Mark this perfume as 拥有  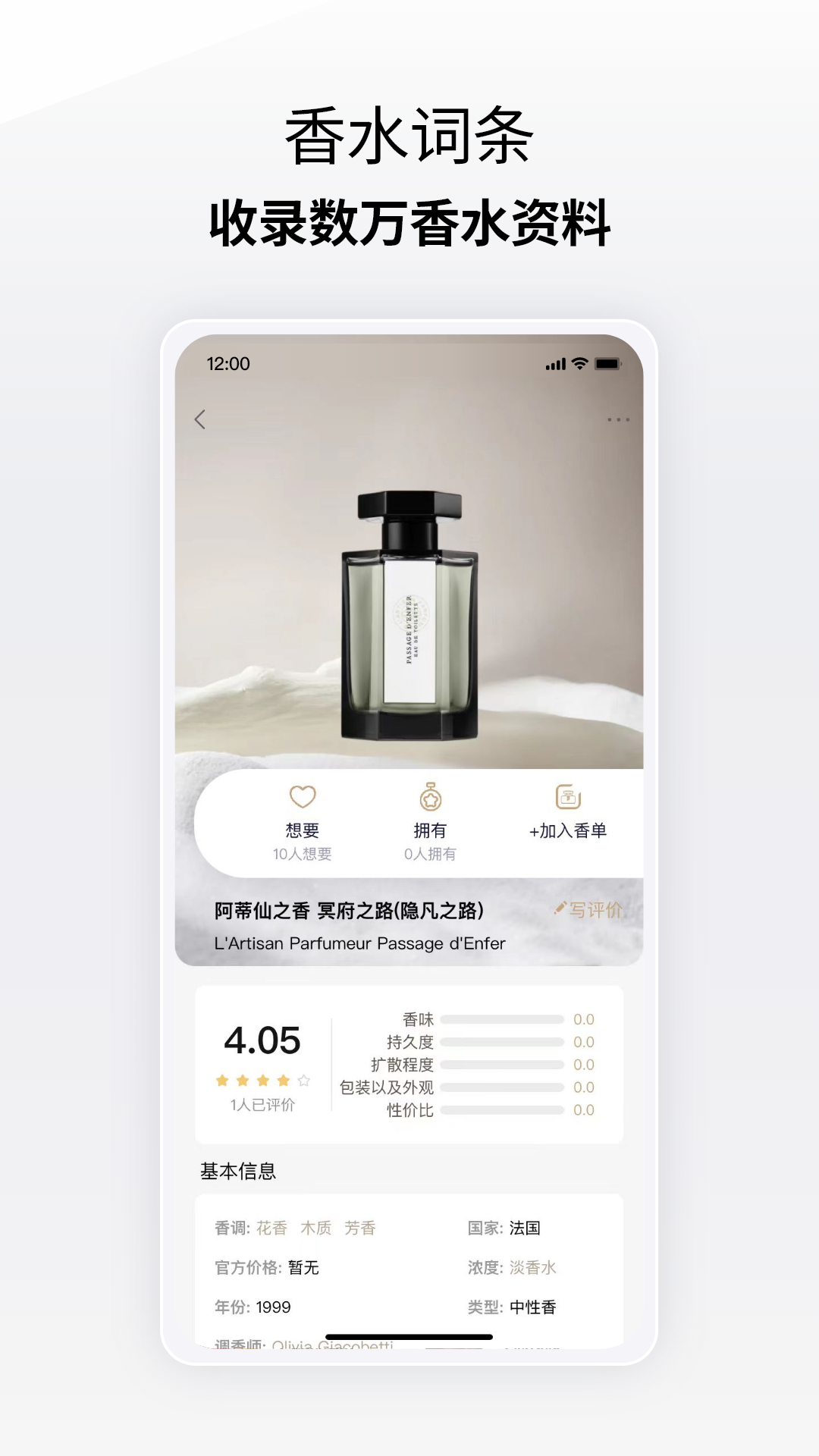431,830
